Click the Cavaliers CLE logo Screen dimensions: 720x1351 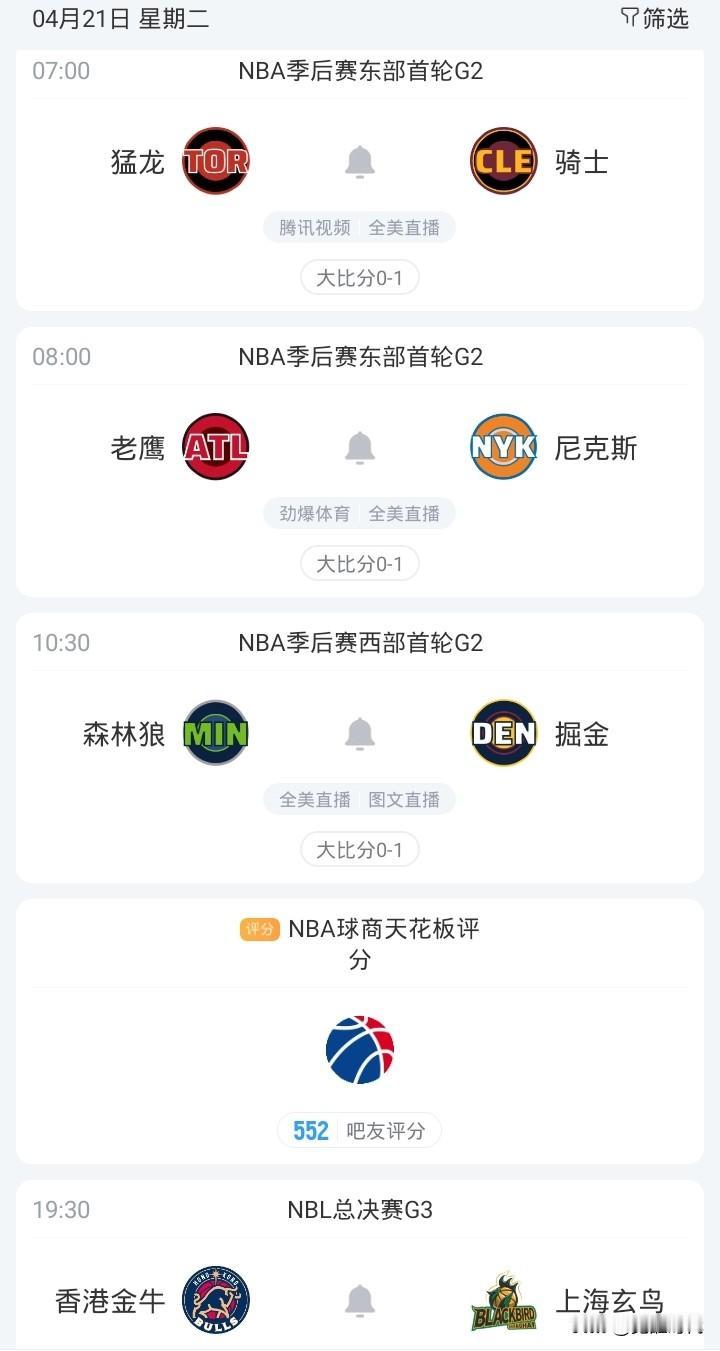coord(504,160)
